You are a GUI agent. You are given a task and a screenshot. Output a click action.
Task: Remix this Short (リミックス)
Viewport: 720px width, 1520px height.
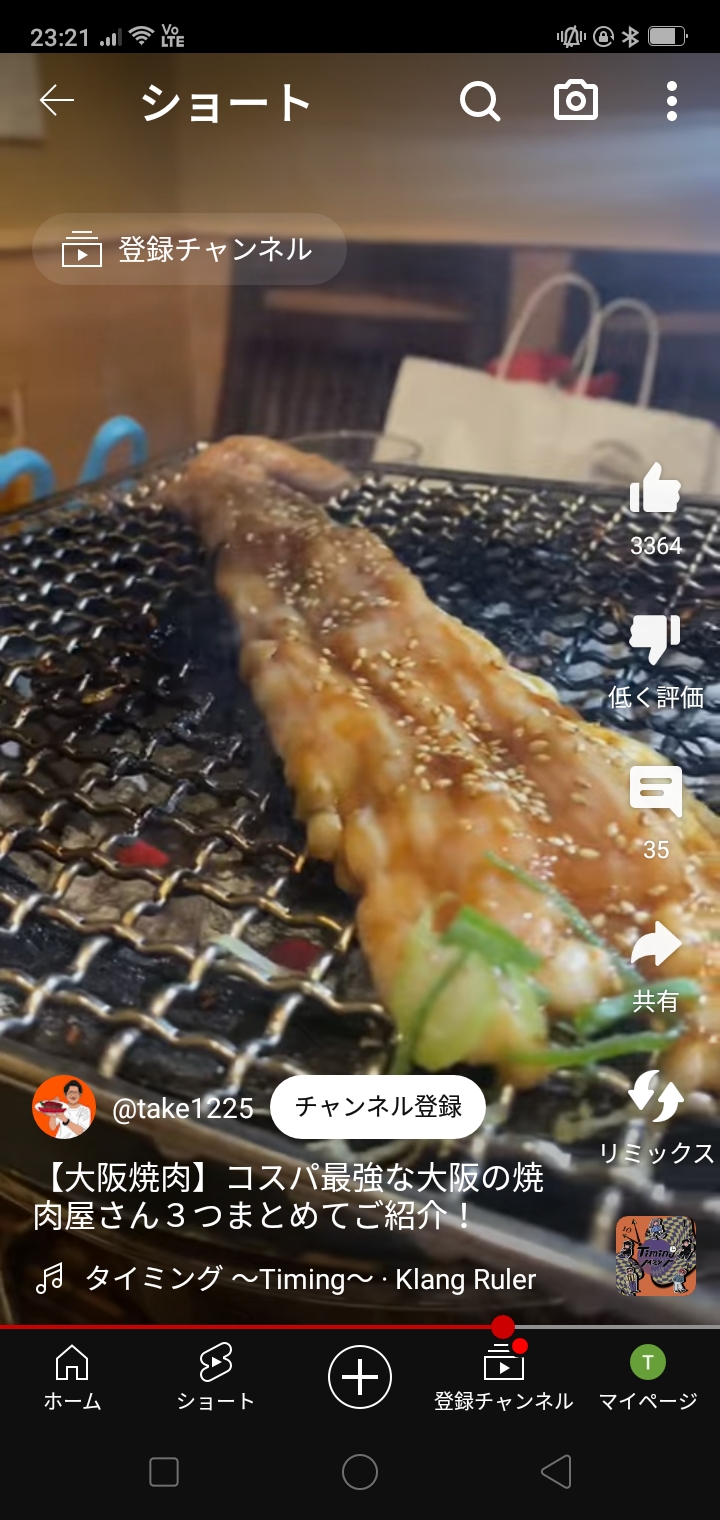656,1097
